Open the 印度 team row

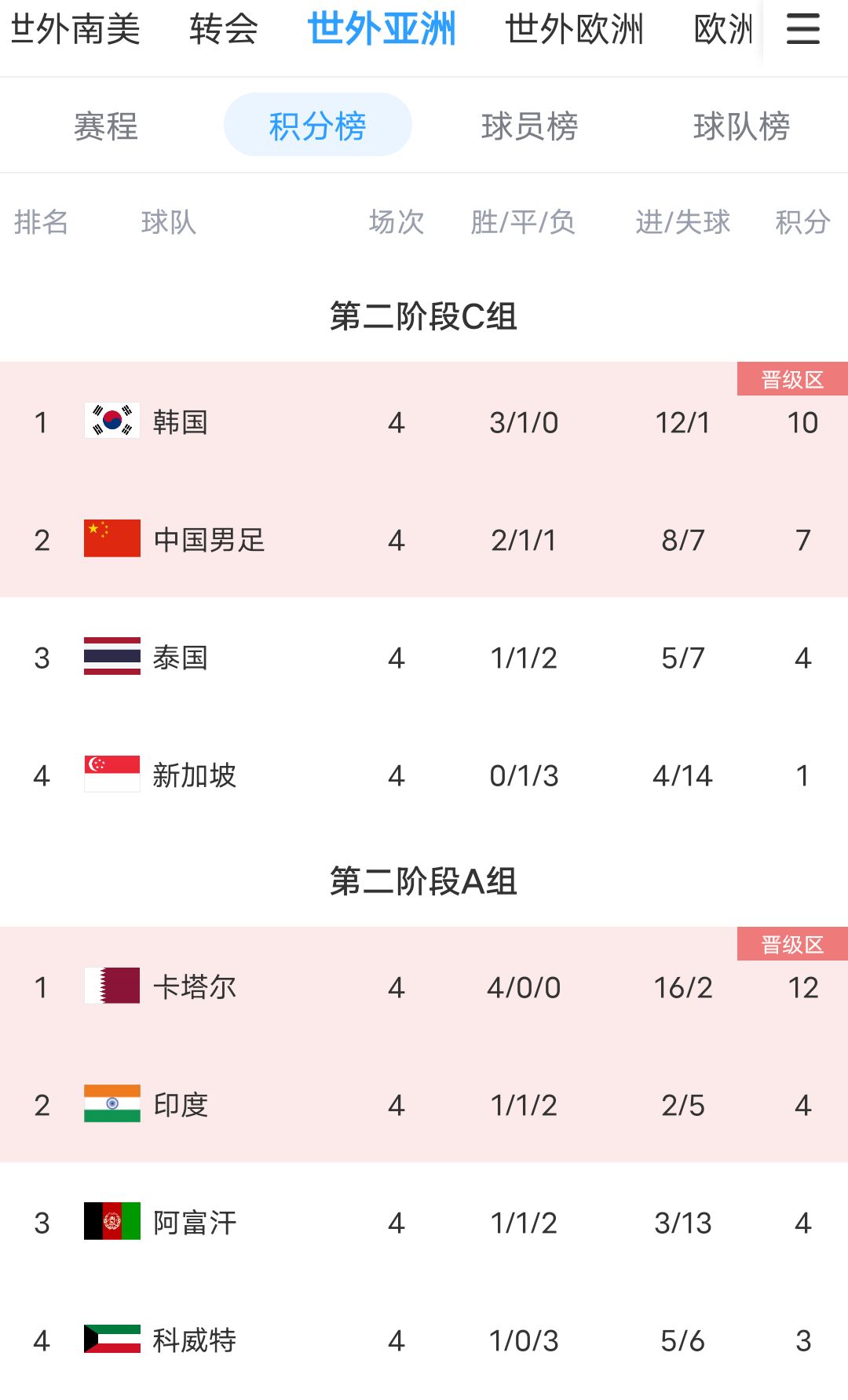coord(181,1105)
